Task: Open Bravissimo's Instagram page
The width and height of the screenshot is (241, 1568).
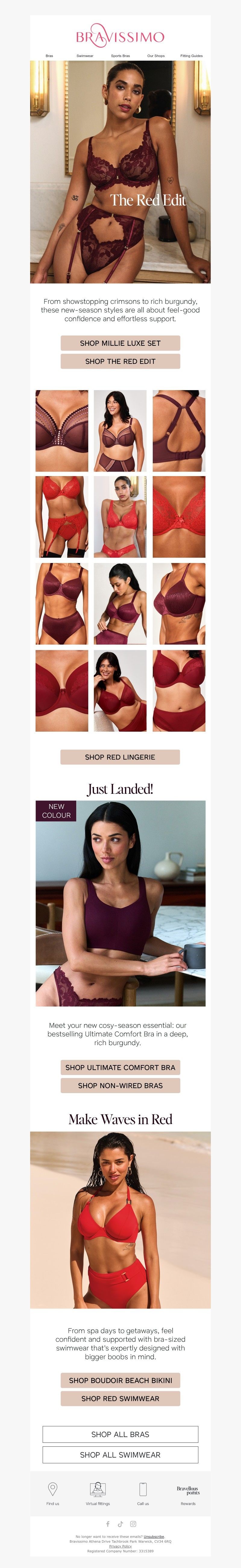Action: 133,1524
